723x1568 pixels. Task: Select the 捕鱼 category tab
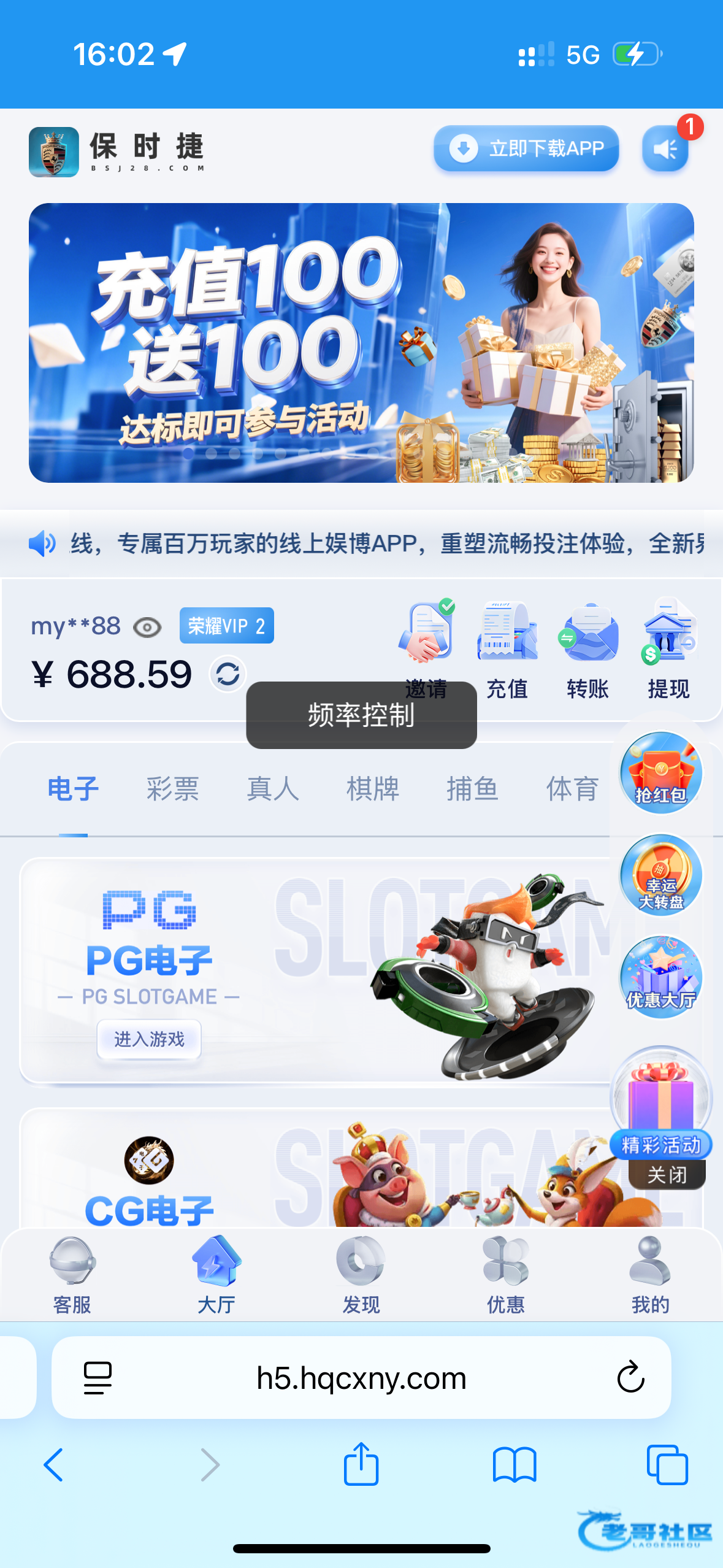(x=472, y=788)
